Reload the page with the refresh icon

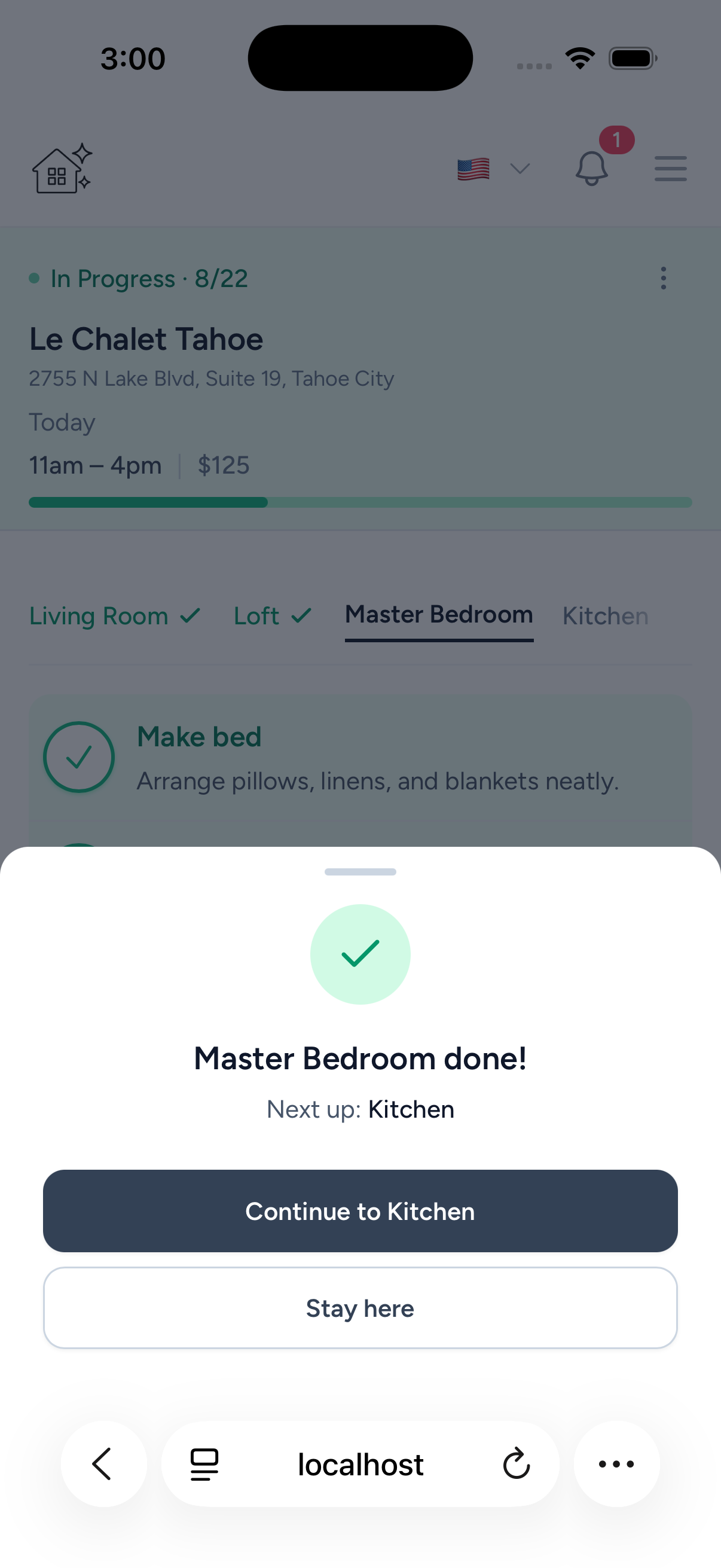516,1465
